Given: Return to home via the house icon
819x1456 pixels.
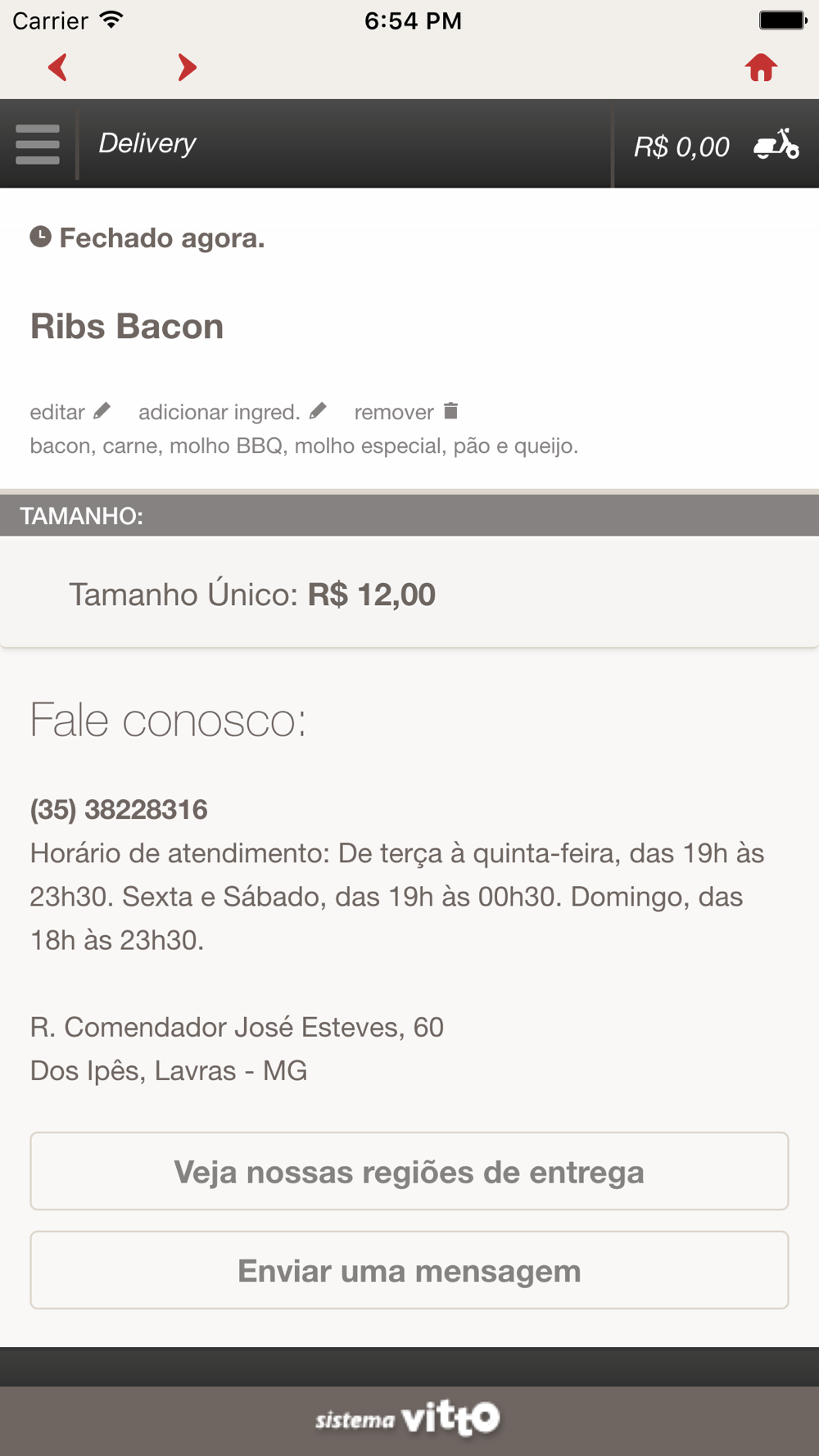Looking at the screenshot, I should click(x=761, y=67).
